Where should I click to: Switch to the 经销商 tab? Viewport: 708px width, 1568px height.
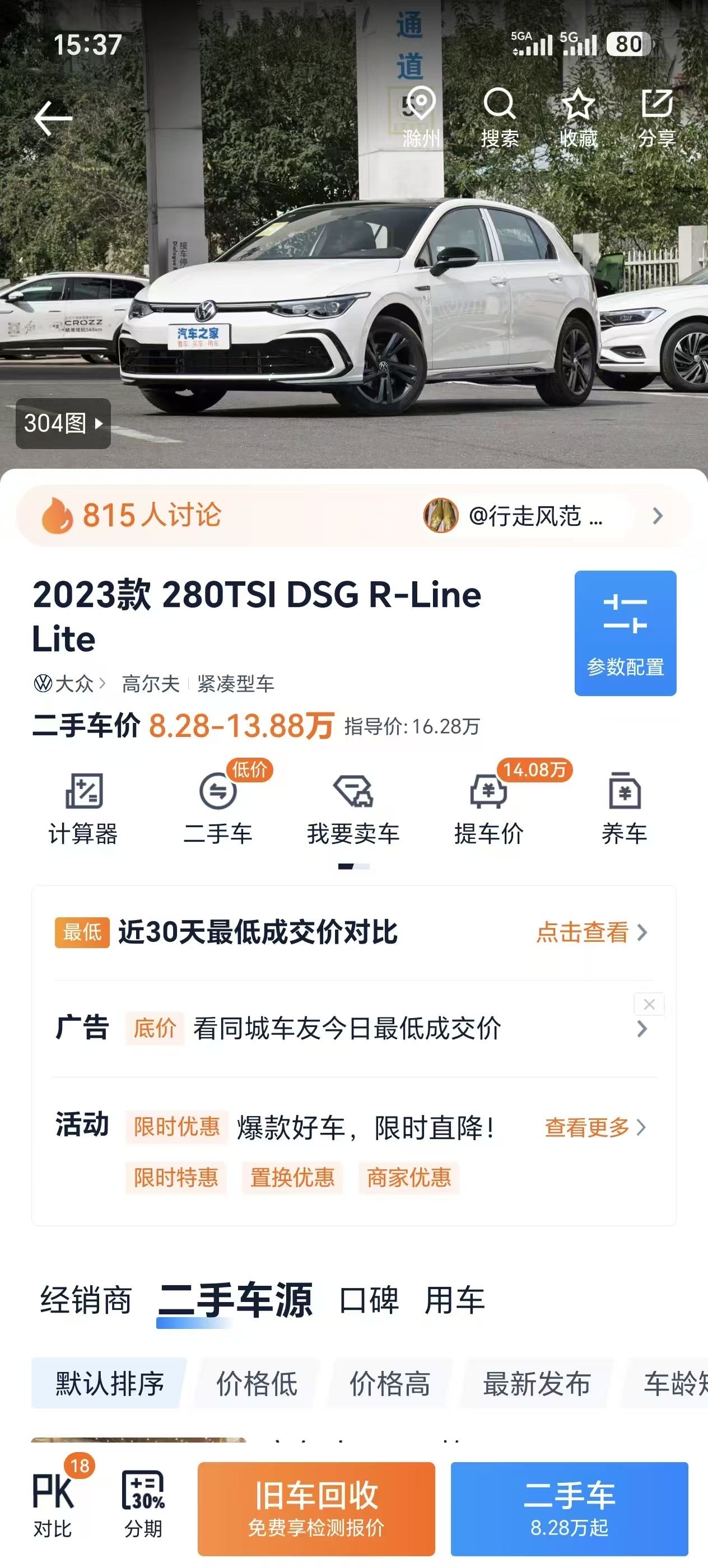point(86,1300)
